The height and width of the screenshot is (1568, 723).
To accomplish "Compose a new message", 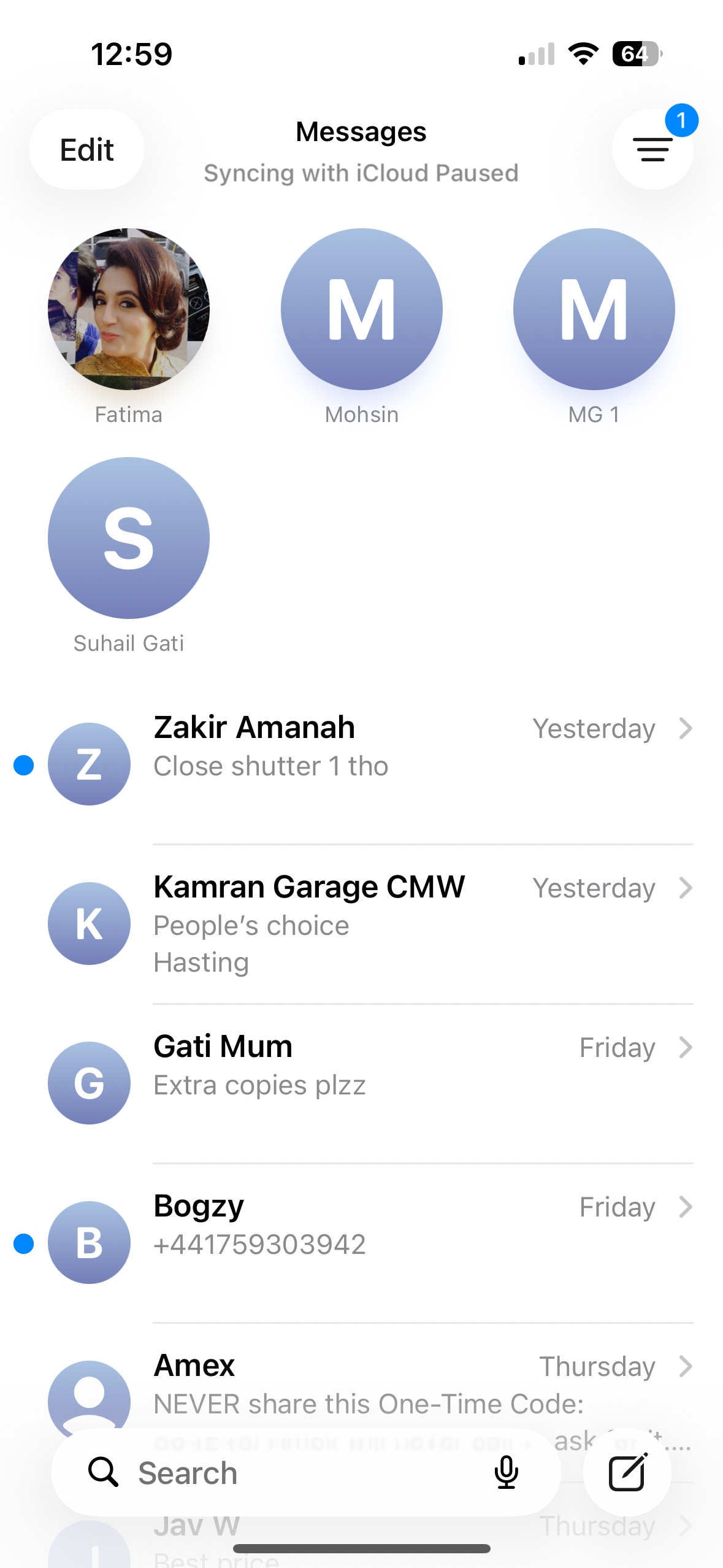I will pos(627,1472).
